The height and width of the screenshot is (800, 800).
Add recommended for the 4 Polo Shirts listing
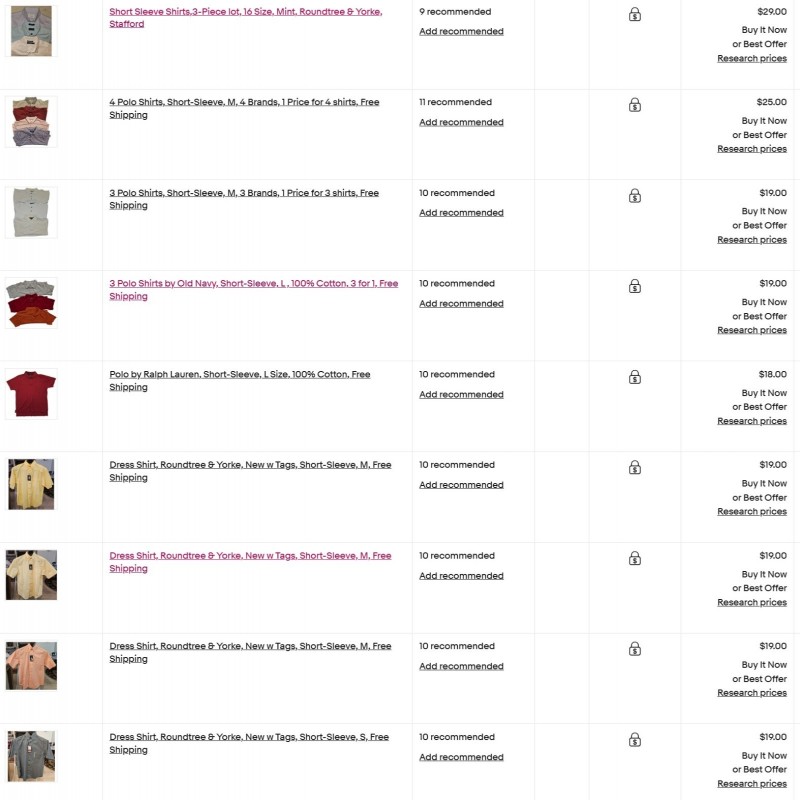coord(461,122)
